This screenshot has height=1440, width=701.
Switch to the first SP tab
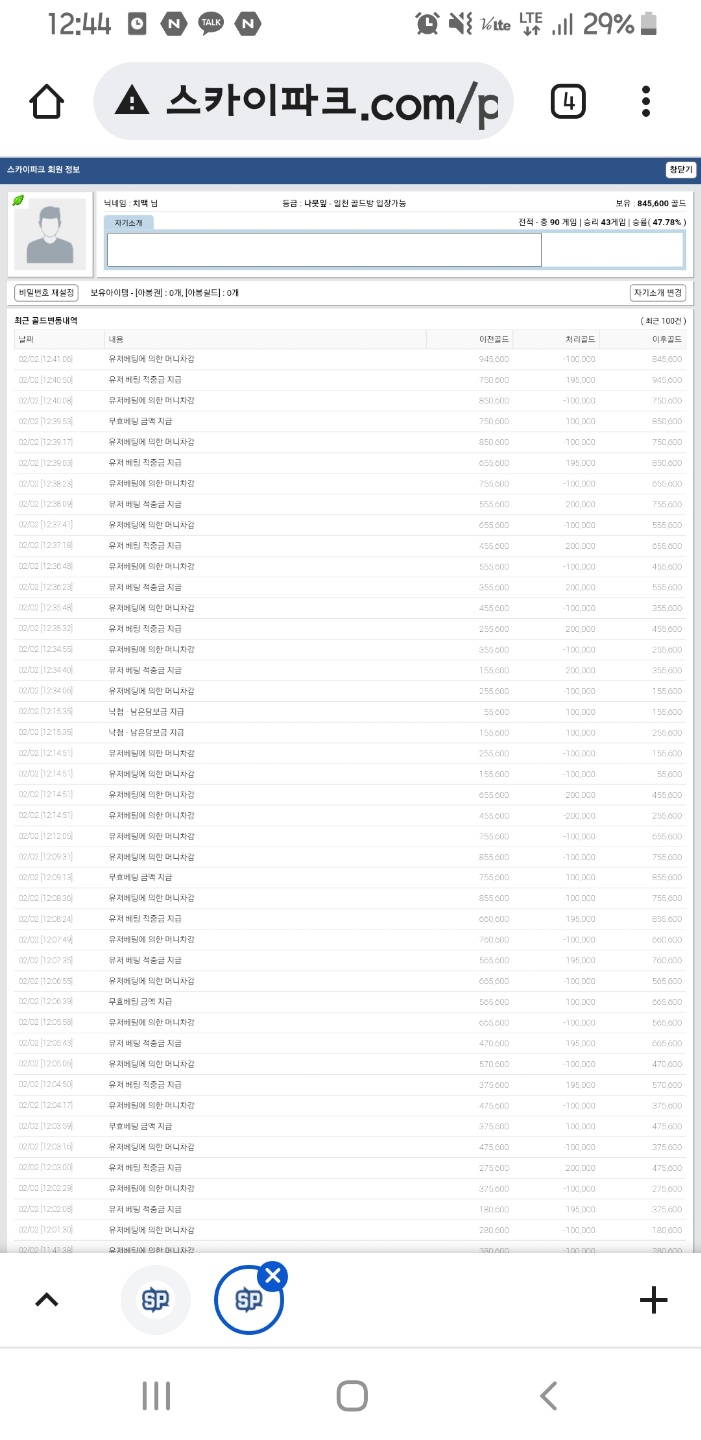(155, 1300)
